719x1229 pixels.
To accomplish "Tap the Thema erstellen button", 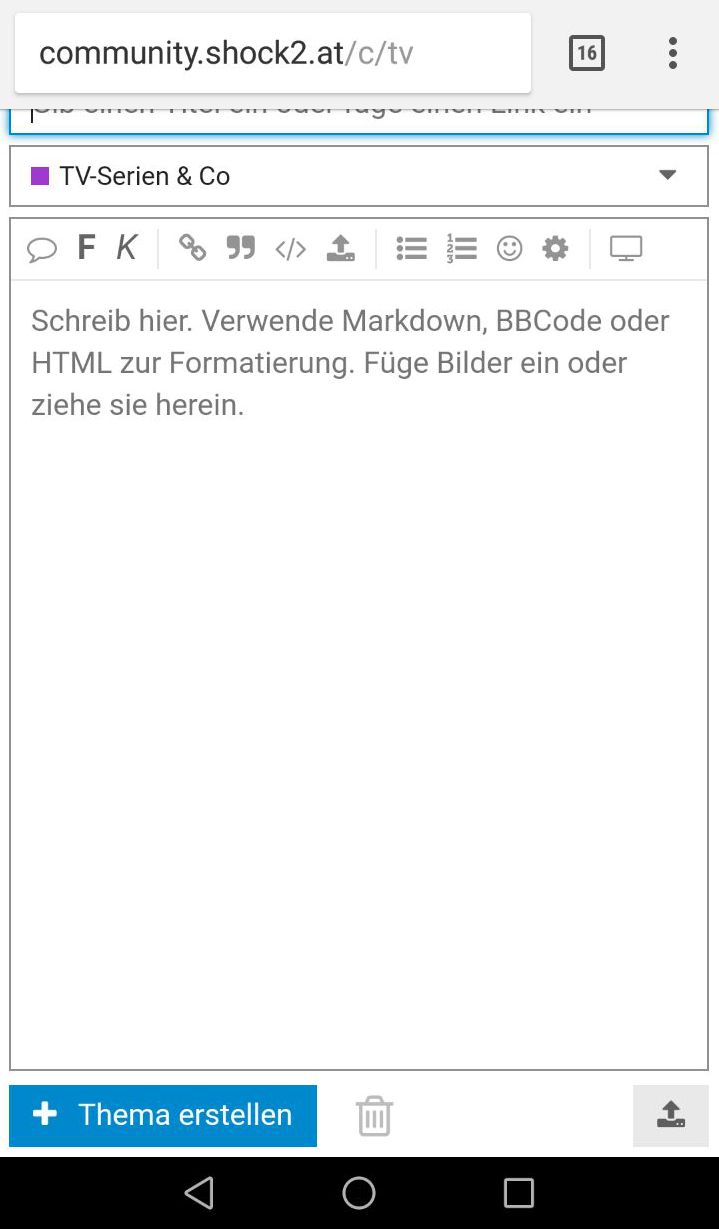I will [163, 1115].
